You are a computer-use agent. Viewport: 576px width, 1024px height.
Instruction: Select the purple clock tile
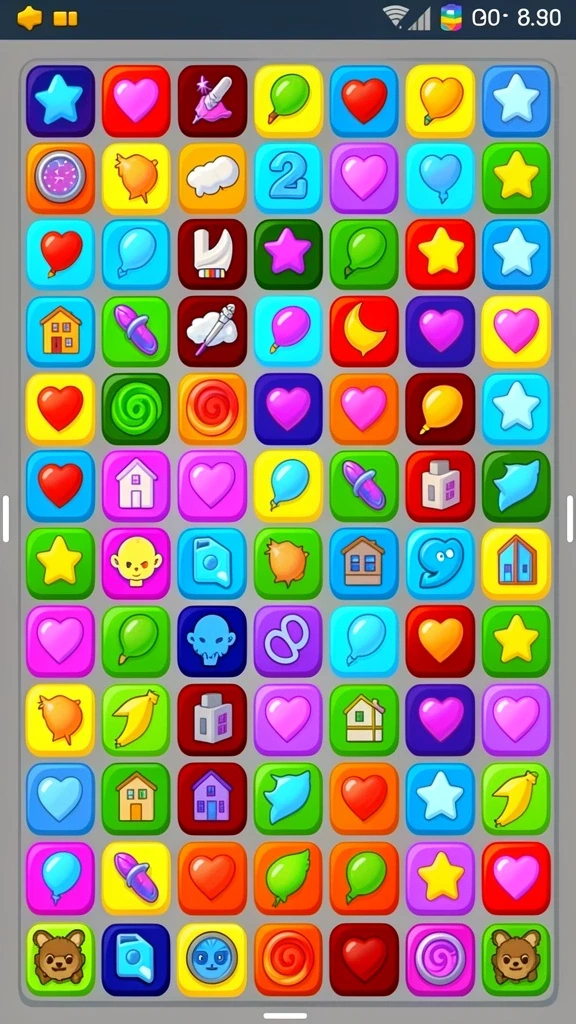pyautogui.click(x=60, y=178)
